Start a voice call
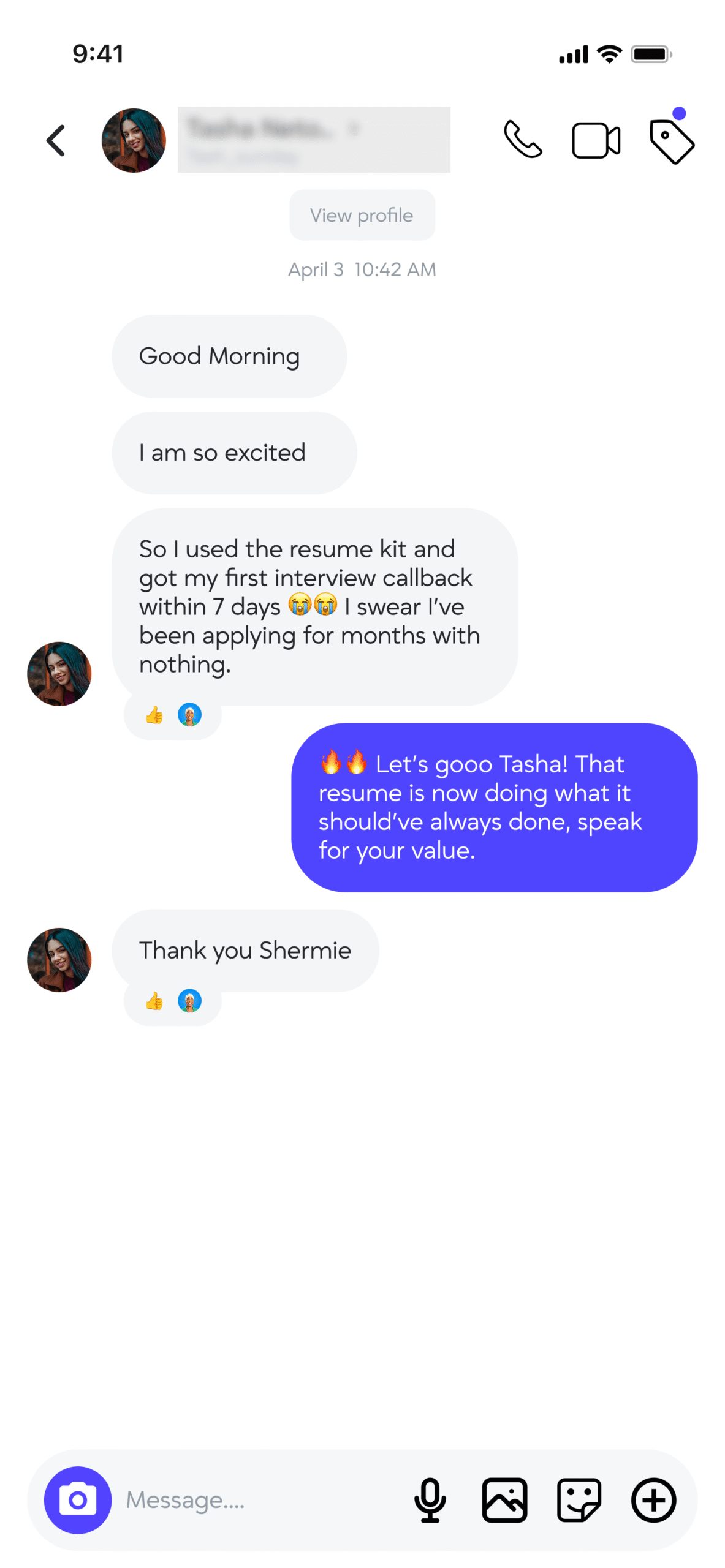Viewport: 725px width, 1568px height. (x=522, y=140)
